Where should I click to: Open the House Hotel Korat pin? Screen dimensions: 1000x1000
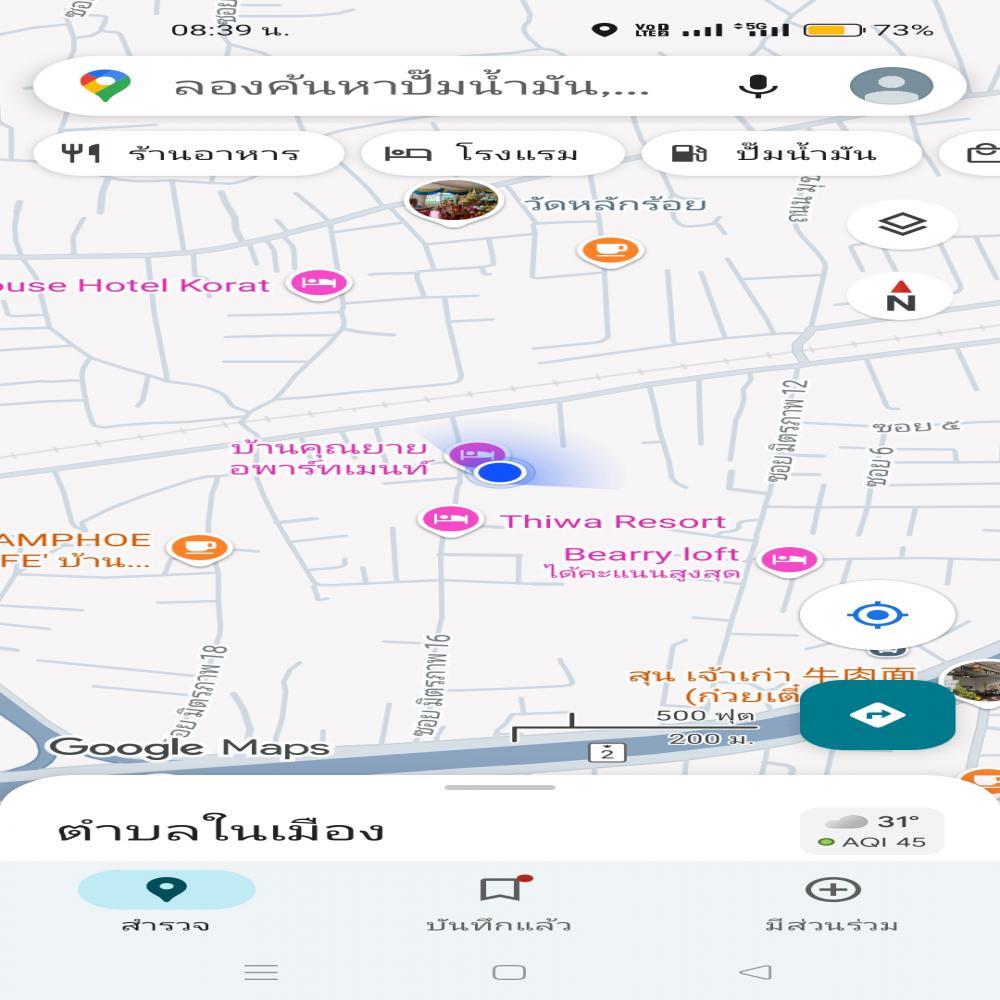[319, 283]
